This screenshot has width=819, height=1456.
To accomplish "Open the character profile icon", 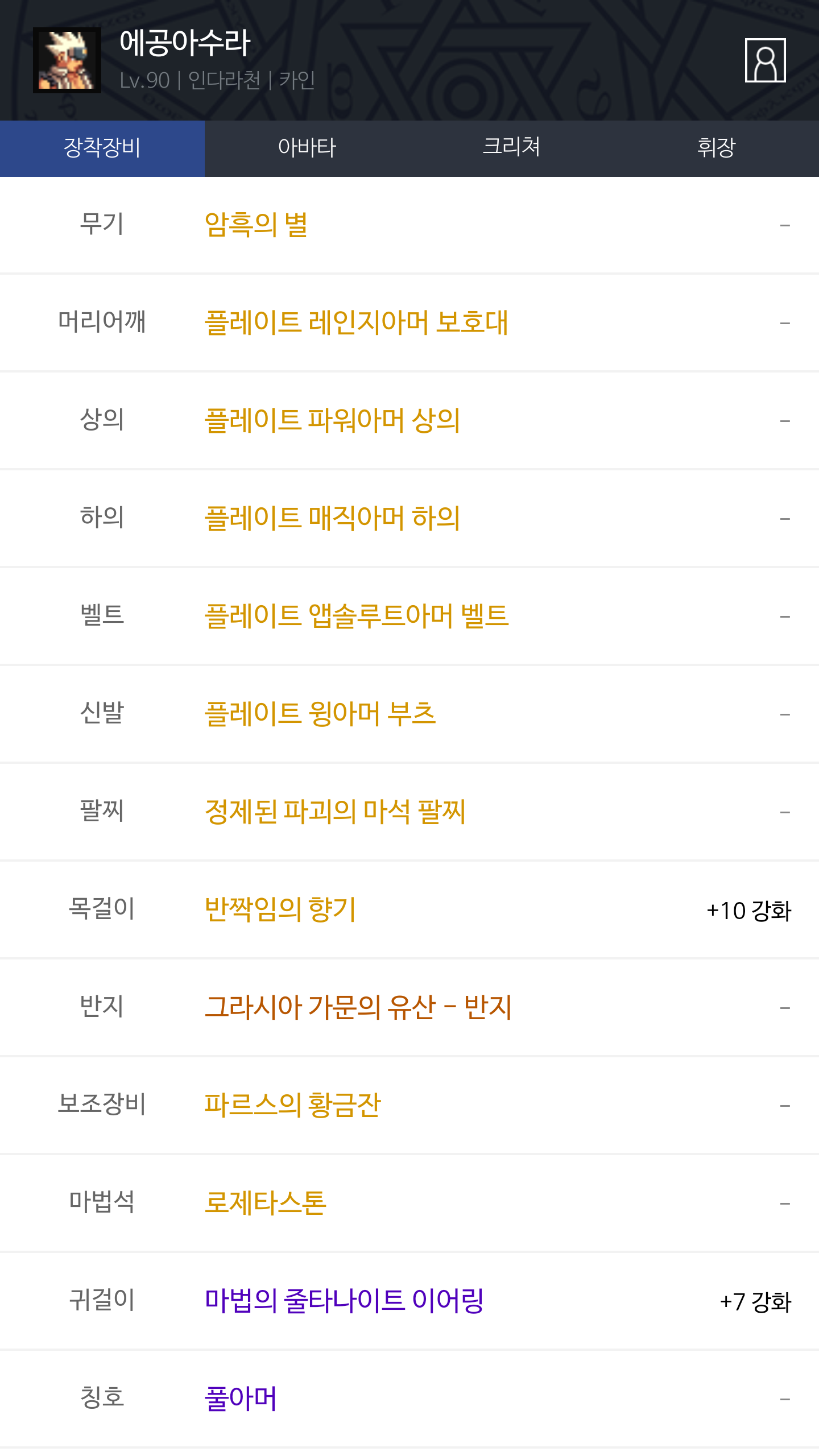I will [765, 60].
